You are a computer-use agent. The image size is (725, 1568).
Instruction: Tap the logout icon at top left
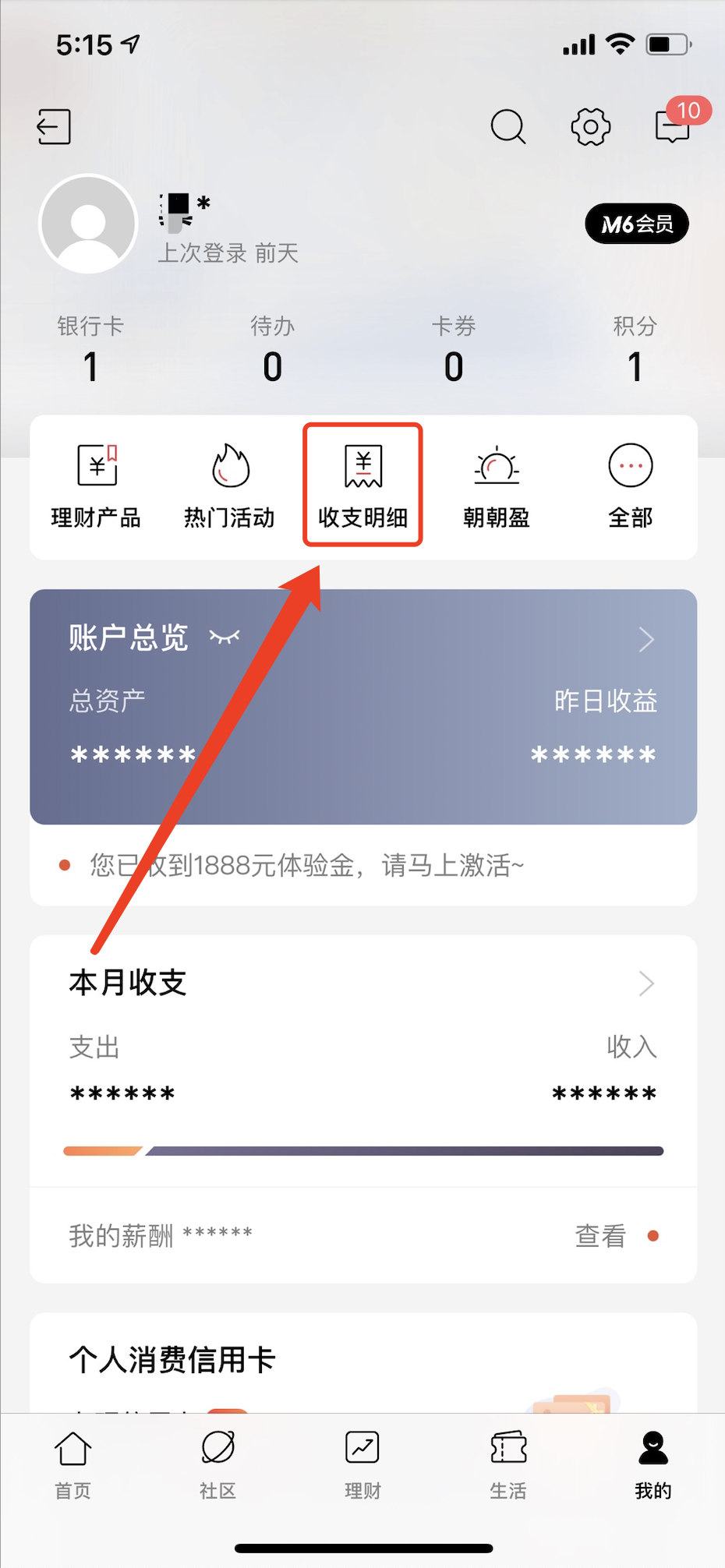(x=54, y=126)
